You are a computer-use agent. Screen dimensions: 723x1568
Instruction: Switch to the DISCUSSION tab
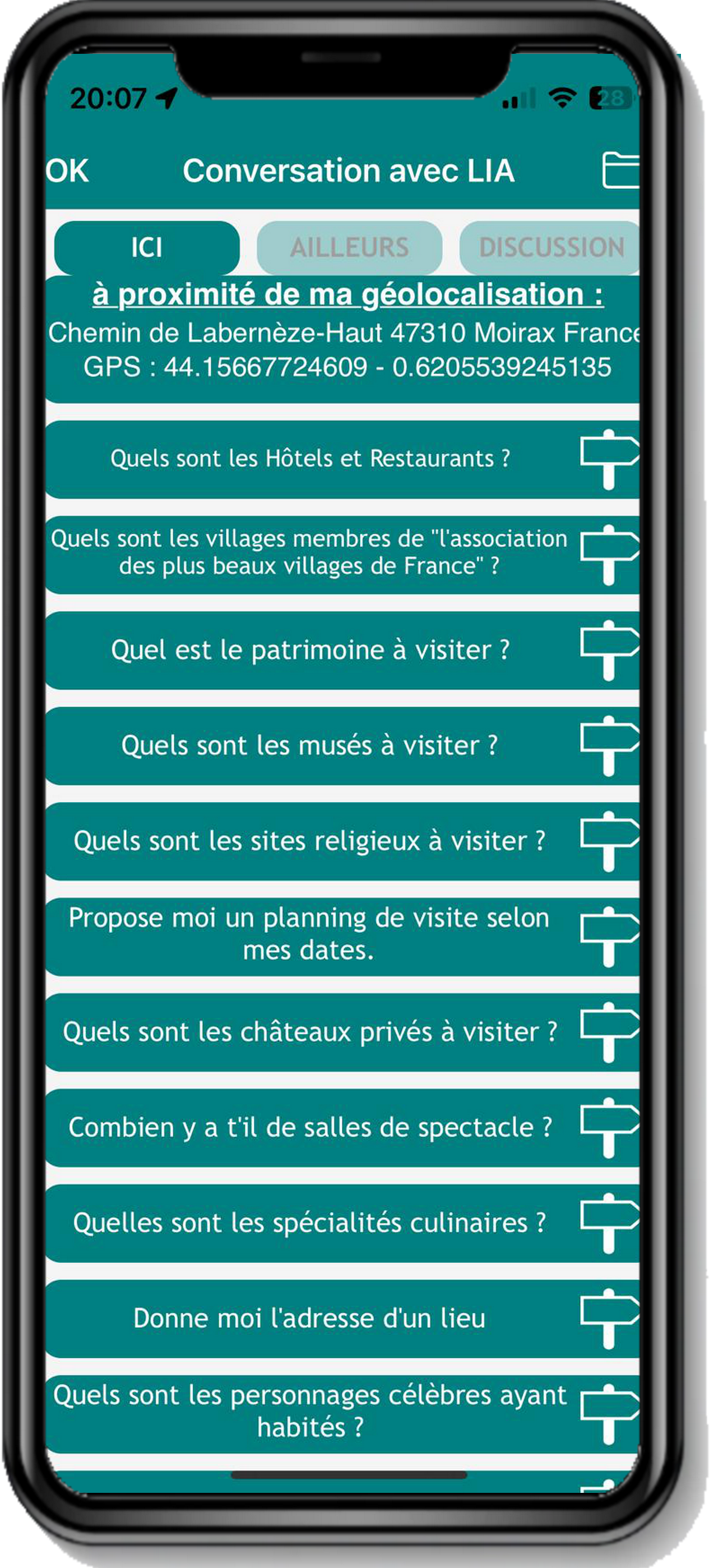pyautogui.click(x=550, y=248)
